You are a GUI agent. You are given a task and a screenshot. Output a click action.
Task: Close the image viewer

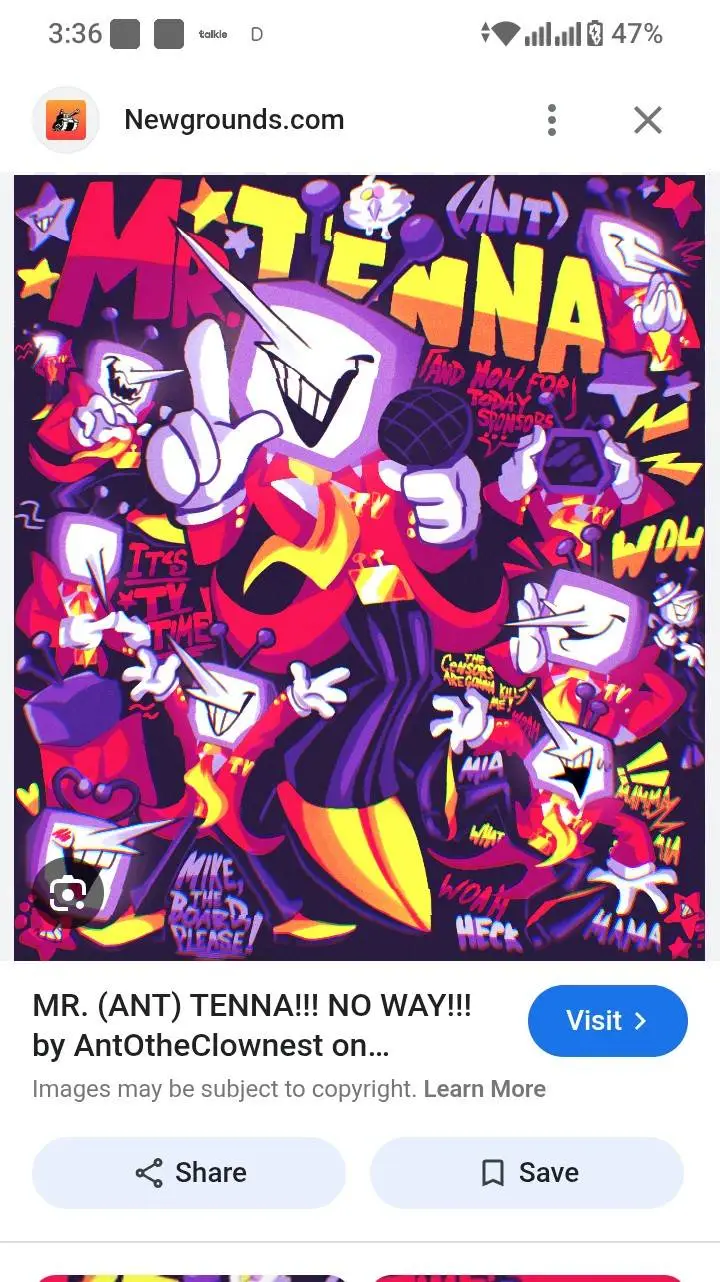648,120
